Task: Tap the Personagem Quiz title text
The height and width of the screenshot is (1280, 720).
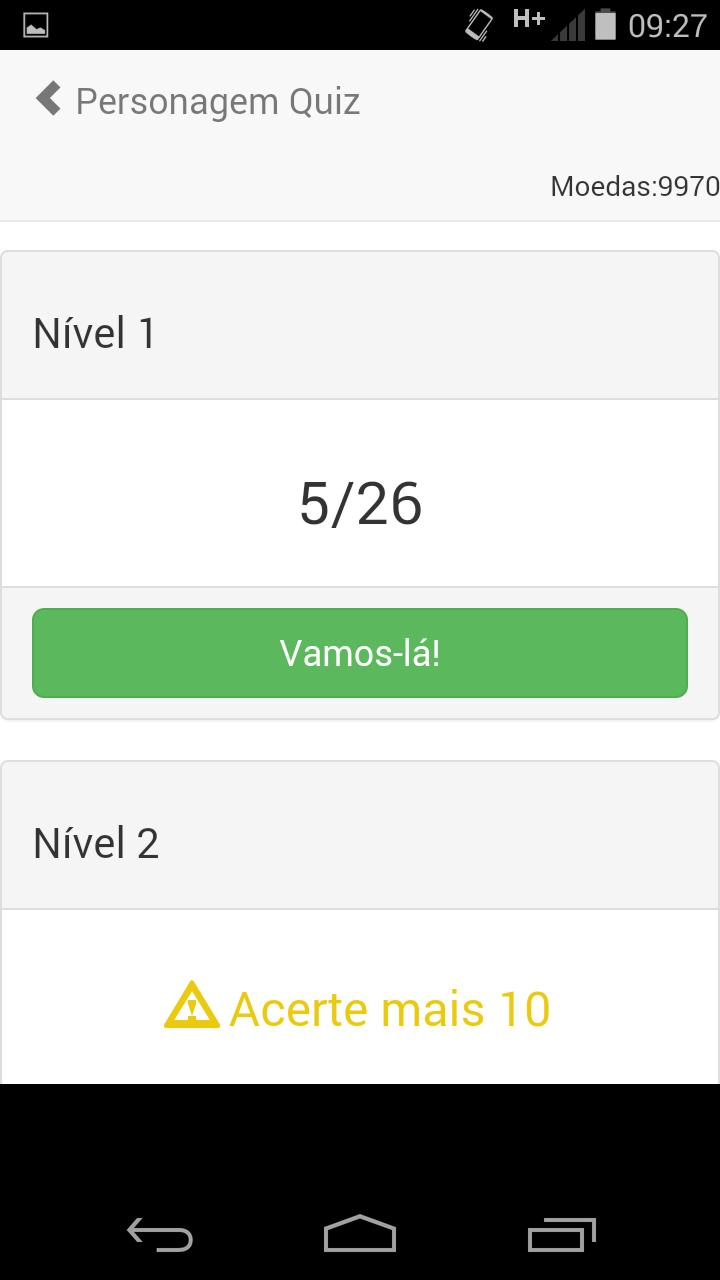Action: [219, 100]
